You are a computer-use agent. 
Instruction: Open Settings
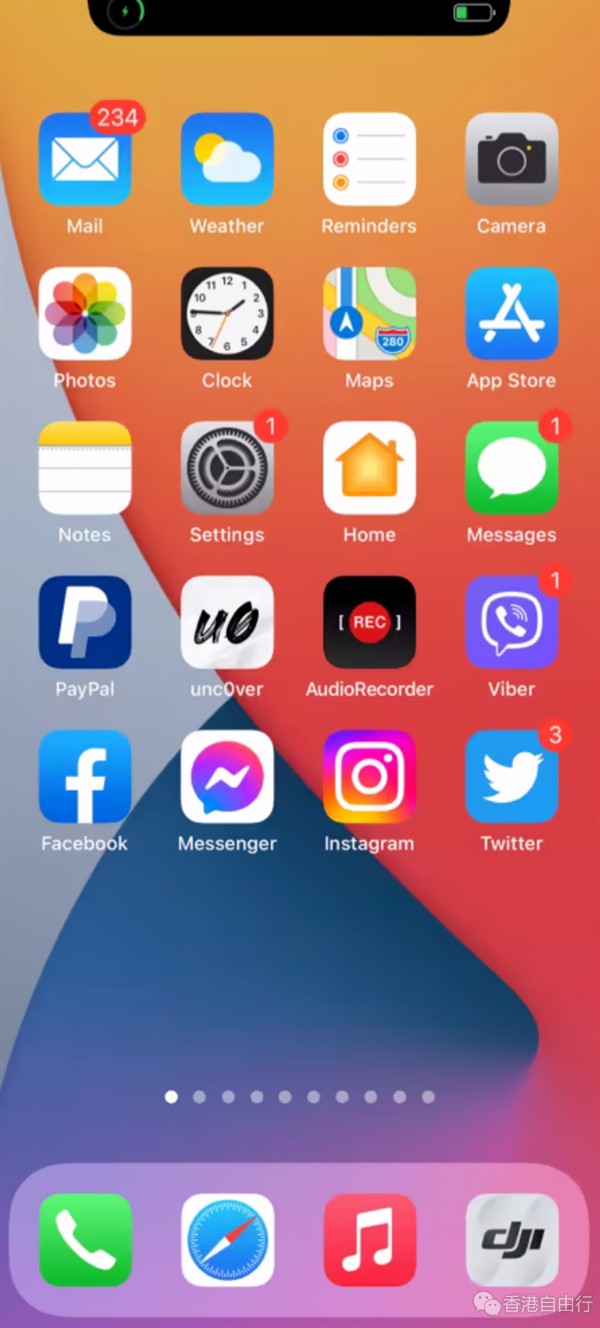(x=227, y=468)
